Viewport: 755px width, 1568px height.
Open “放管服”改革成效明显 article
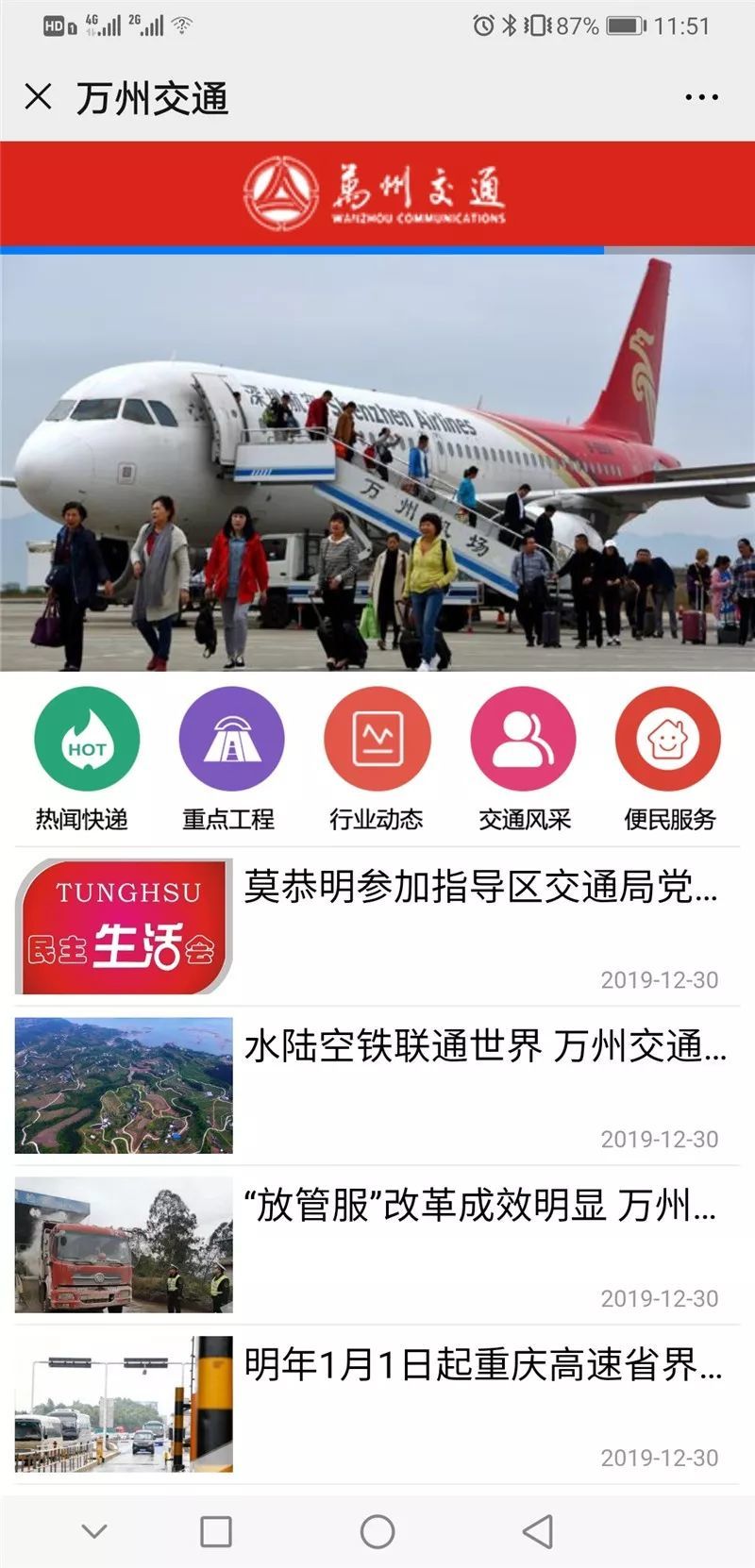pyautogui.click(x=377, y=1245)
